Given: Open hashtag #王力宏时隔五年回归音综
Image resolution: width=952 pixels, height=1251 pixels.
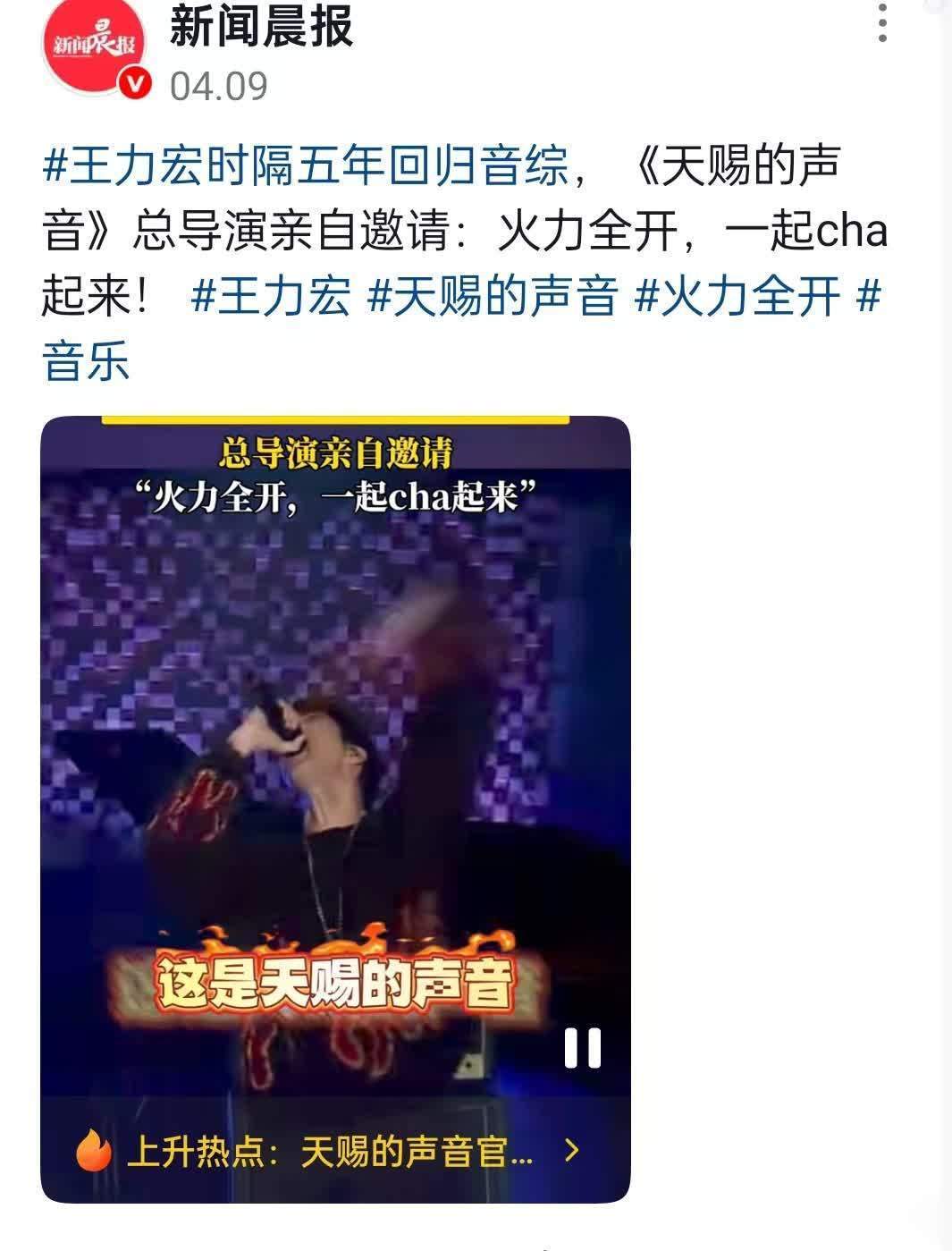Looking at the screenshot, I should coord(306,167).
